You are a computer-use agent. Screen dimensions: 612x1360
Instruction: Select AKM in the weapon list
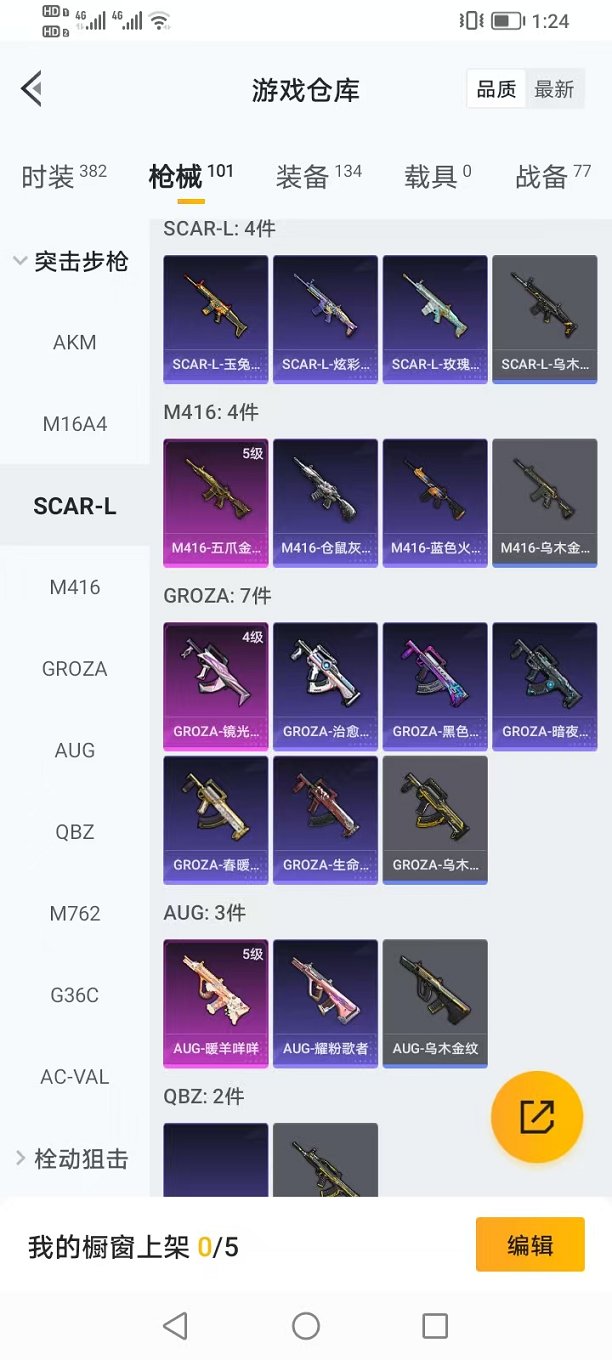[x=75, y=343]
